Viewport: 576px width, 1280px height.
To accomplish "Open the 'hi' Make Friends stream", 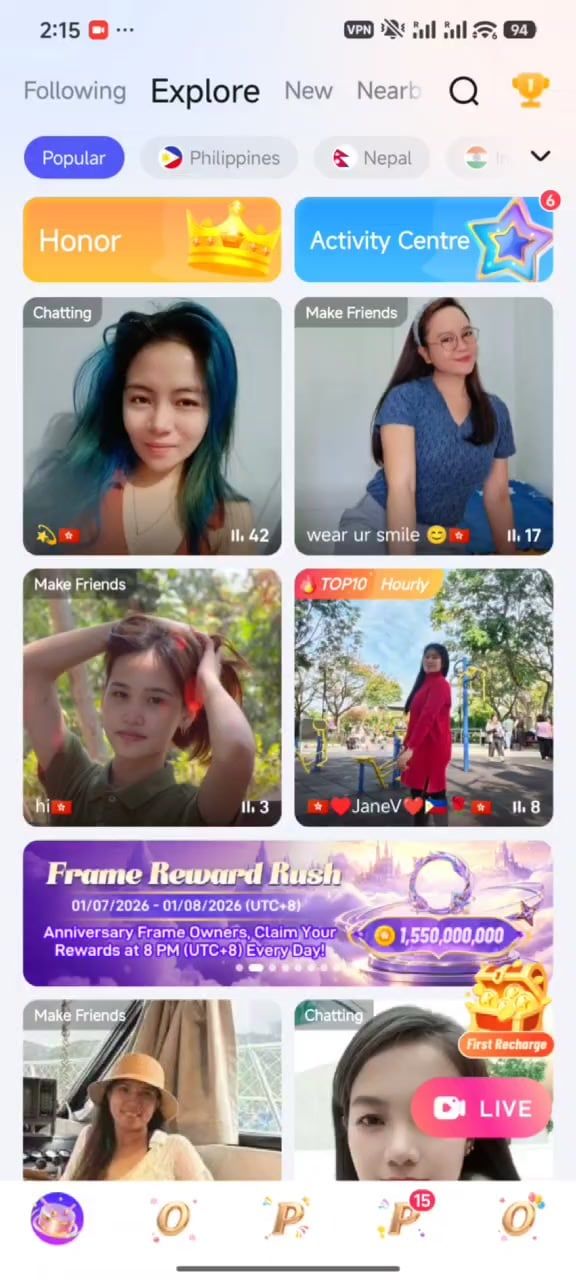I will coord(152,698).
